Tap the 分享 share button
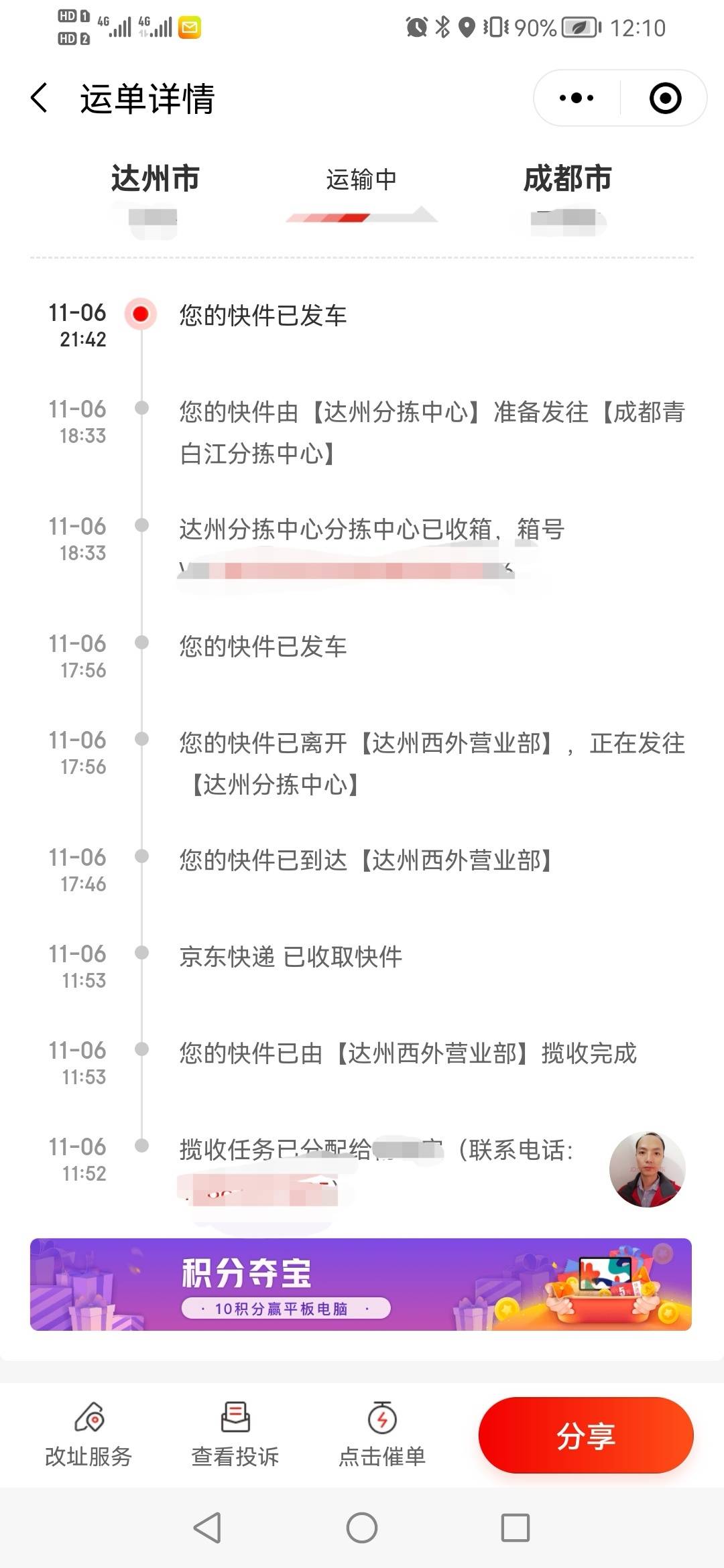 point(586,1436)
